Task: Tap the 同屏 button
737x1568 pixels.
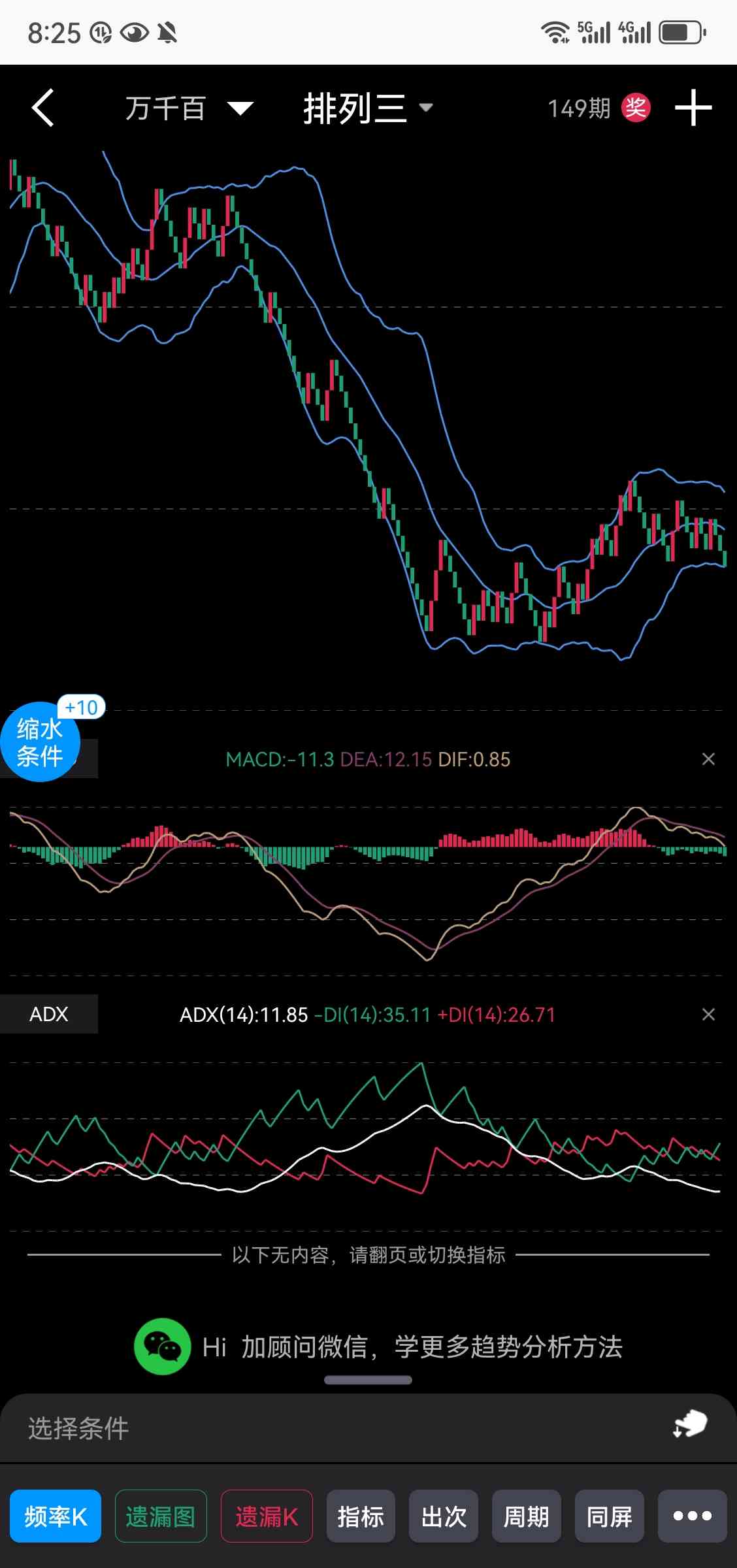Action: tap(610, 1516)
